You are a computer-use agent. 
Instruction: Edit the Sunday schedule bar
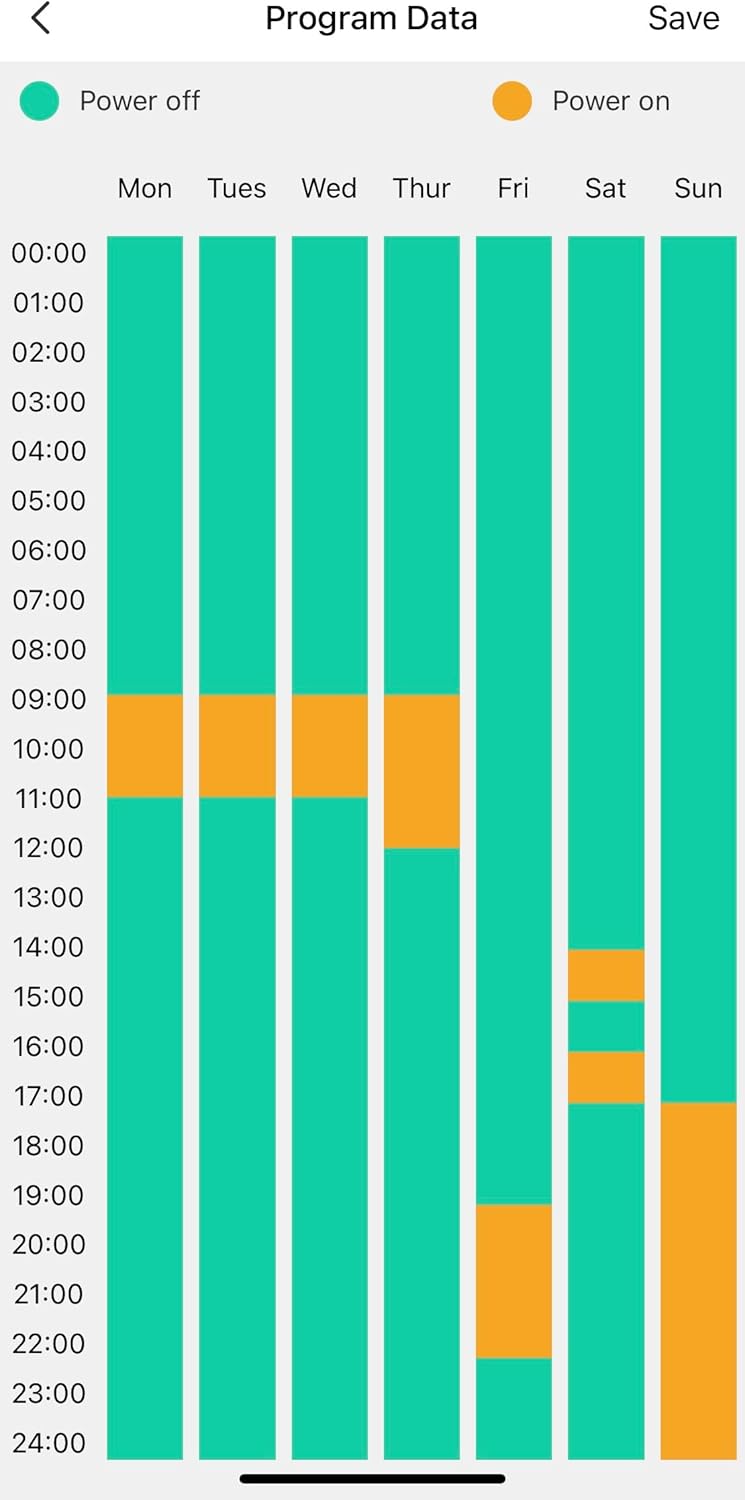tap(698, 846)
